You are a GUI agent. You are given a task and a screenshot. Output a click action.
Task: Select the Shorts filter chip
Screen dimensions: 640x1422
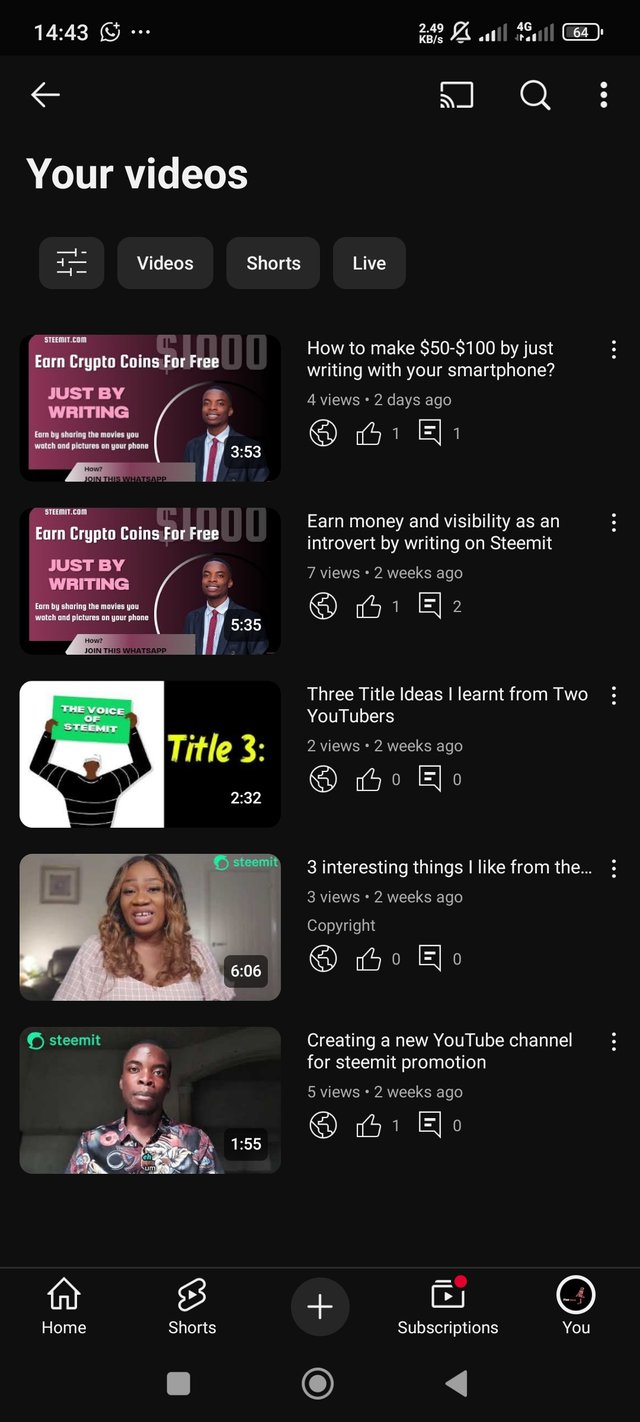point(273,263)
